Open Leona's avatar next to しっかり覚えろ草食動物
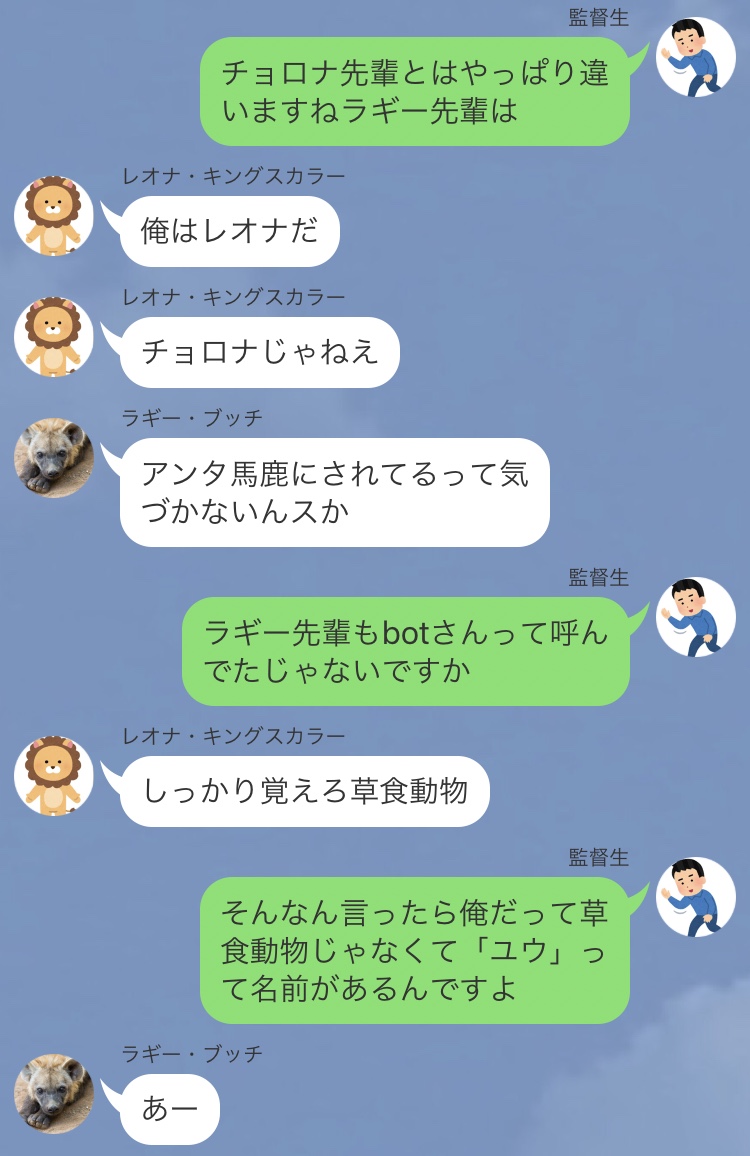The height and width of the screenshot is (1156, 750). pos(54,776)
